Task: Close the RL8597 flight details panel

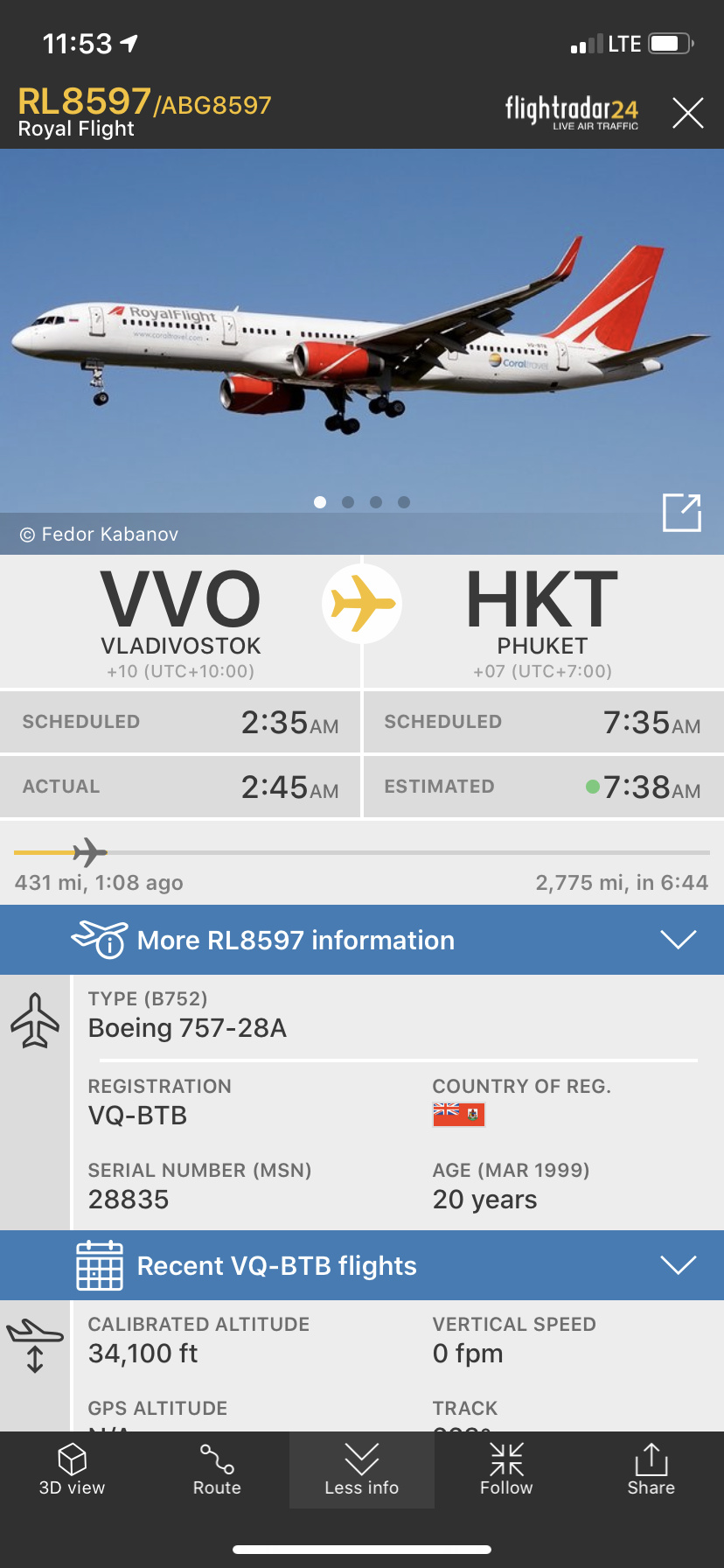Action: pos(687,113)
